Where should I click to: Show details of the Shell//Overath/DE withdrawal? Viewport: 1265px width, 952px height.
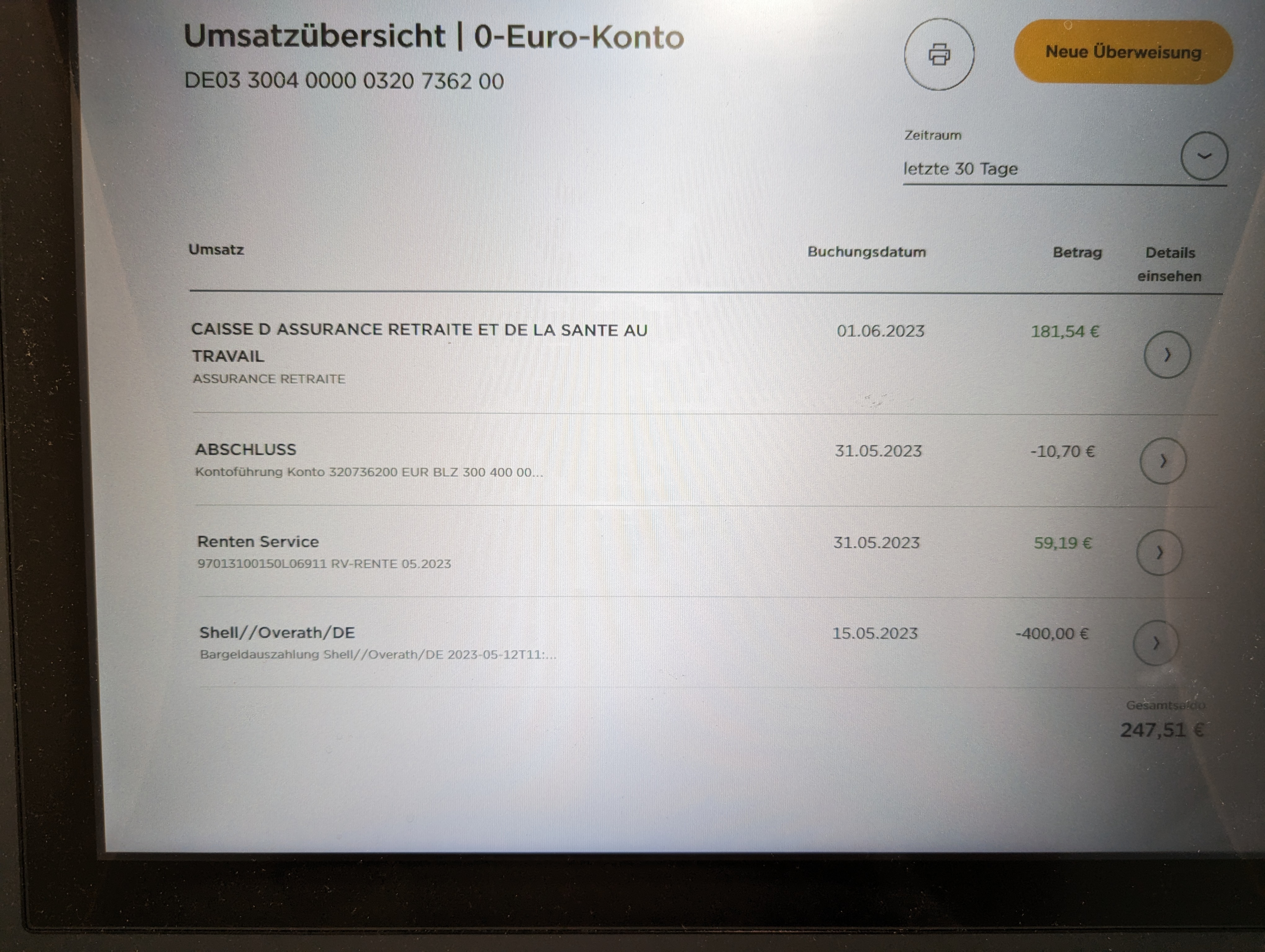pos(1155,643)
